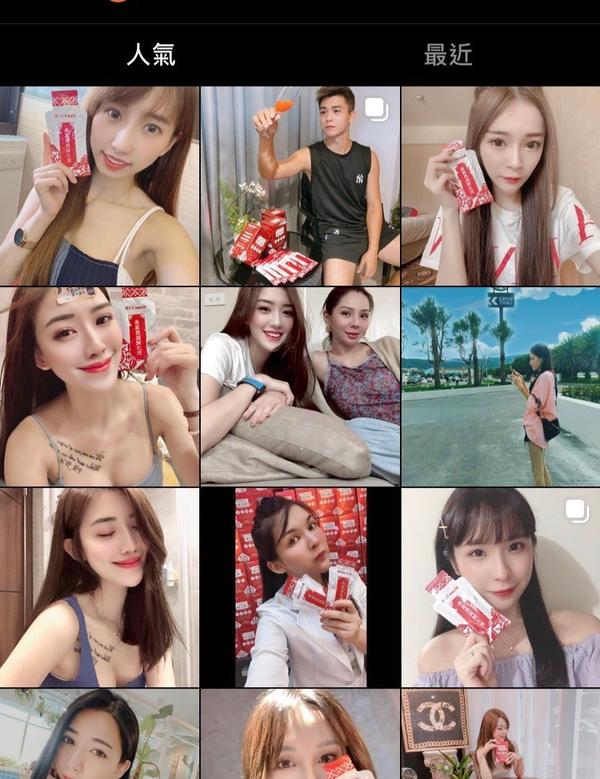Screen dimensions: 600x779
Task: Open the post of man holding an orange lollipop
Action: coord(300,185)
